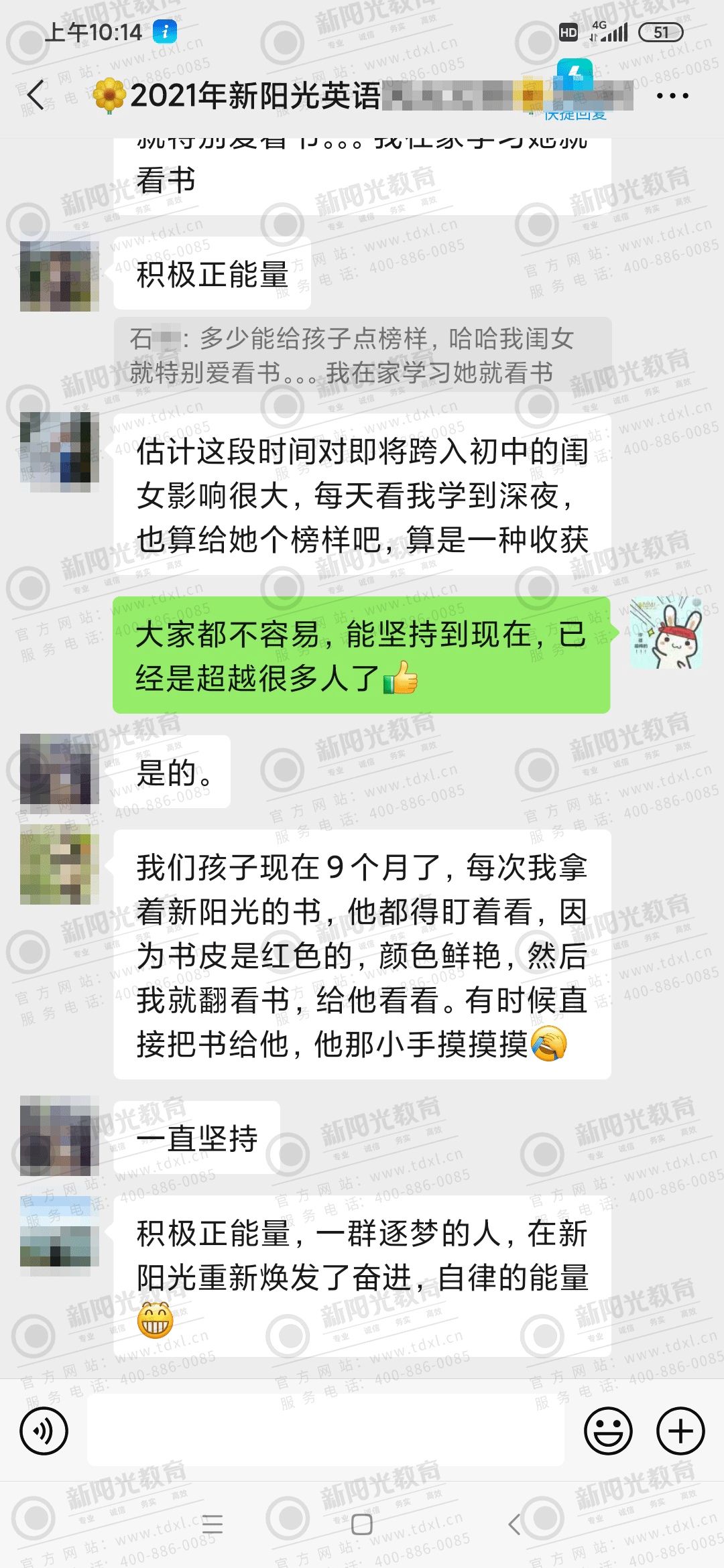Tap the system home button
The height and width of the screenshot is (1568, 724).
pyautogui.click(x=362, y=1524)
